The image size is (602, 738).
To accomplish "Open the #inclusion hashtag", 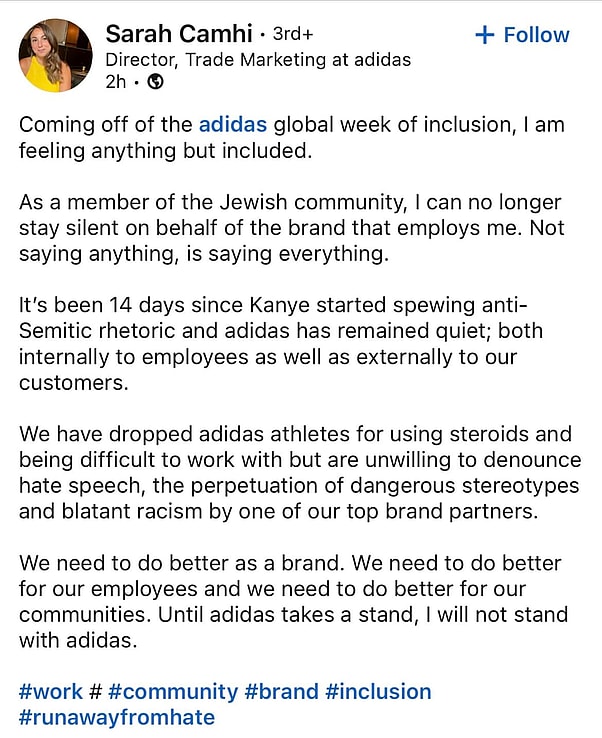I will point(378,691).
